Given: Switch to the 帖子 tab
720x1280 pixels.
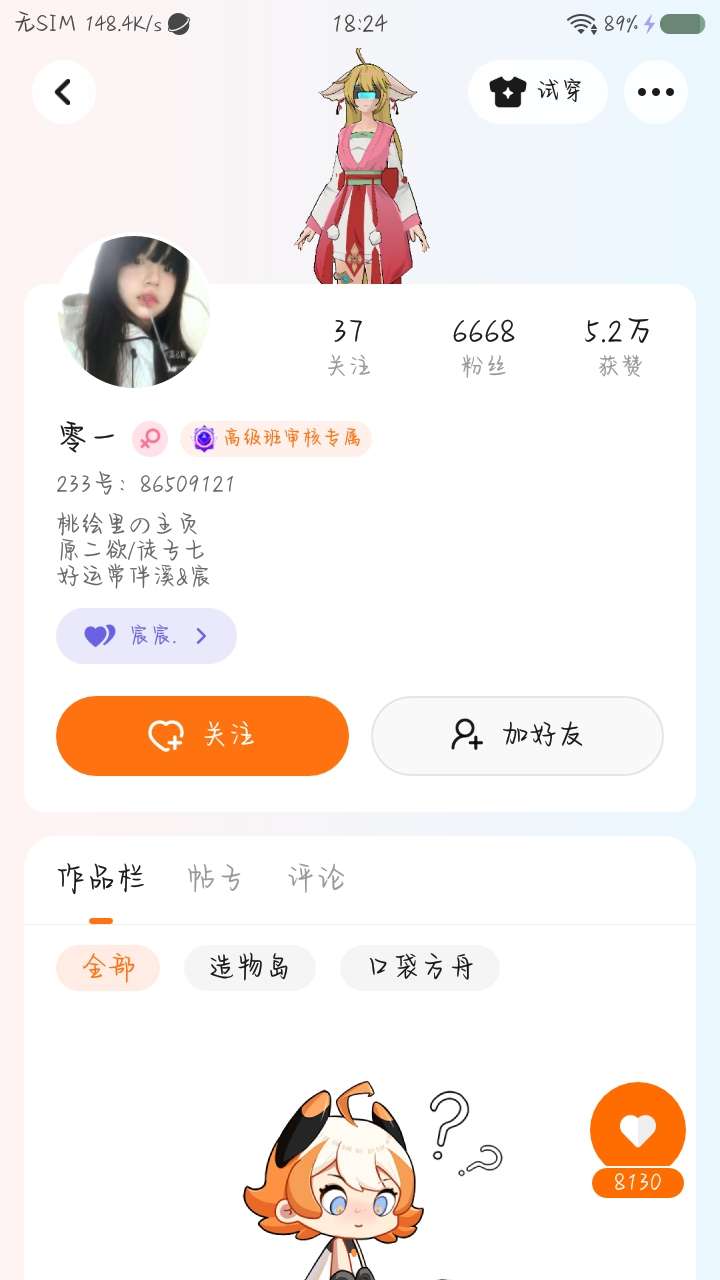Looking at the screenshot, I should [x=214, y=878].
